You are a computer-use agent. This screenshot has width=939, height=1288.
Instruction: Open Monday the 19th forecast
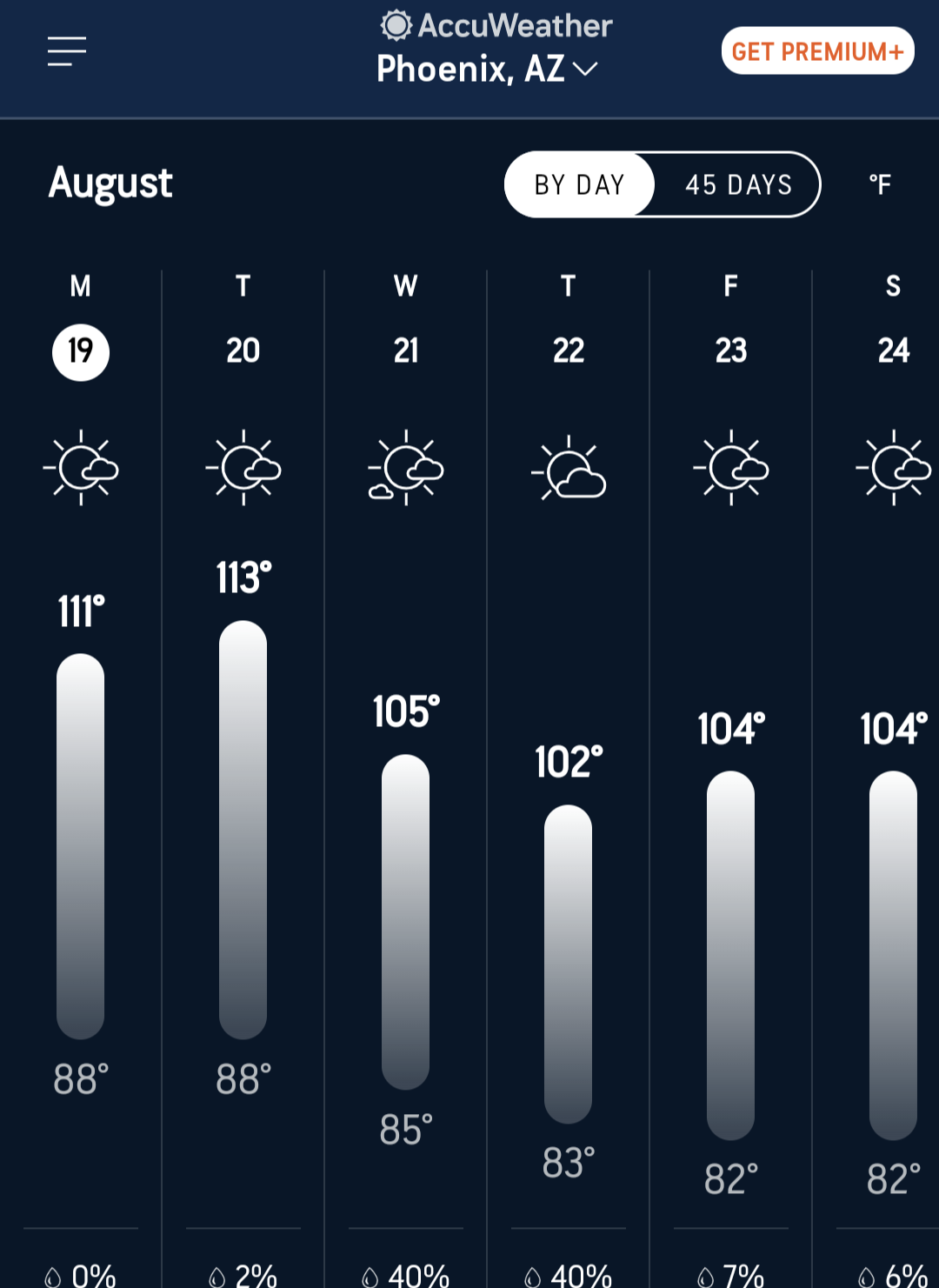tap(81, 352)
